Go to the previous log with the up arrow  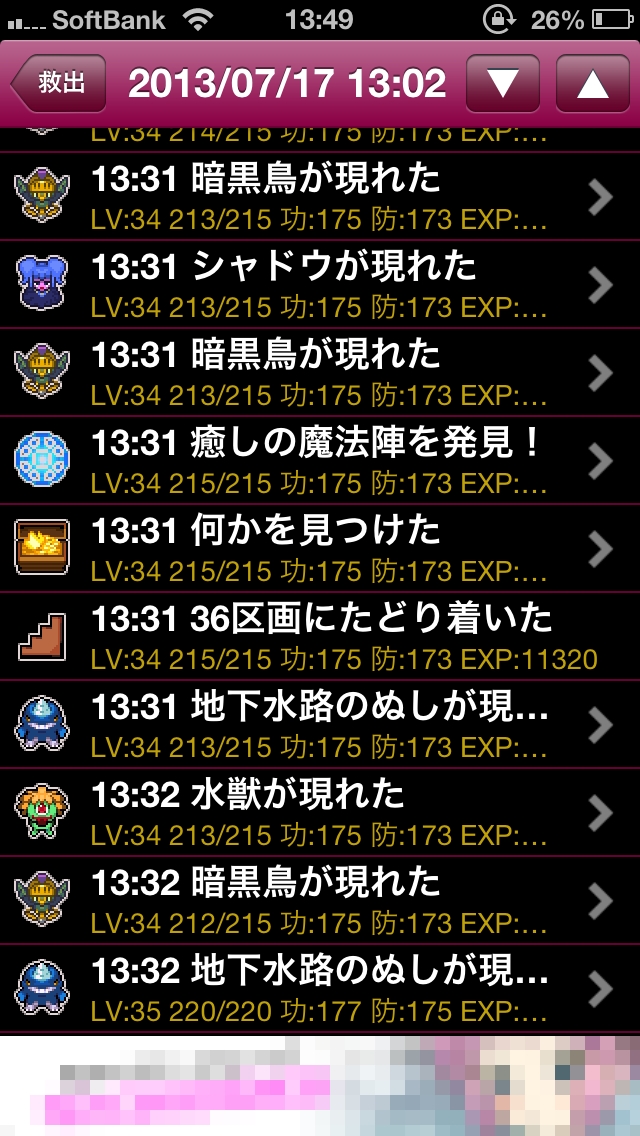pyautogui.click(x=592, y=84)
